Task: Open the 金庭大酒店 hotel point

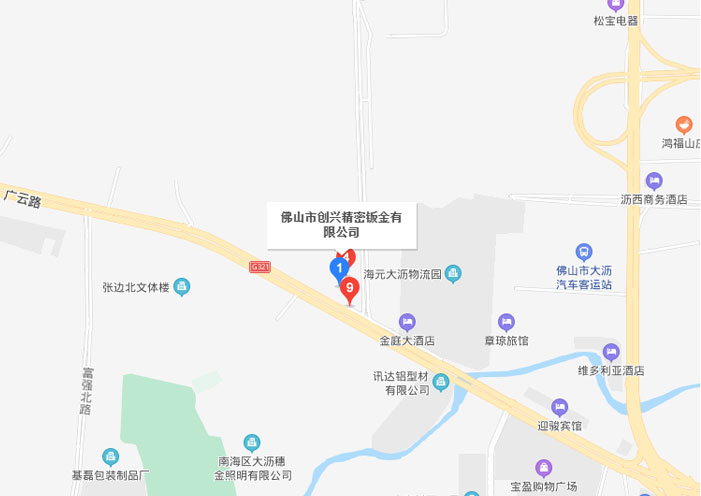Action: (406, 322)
